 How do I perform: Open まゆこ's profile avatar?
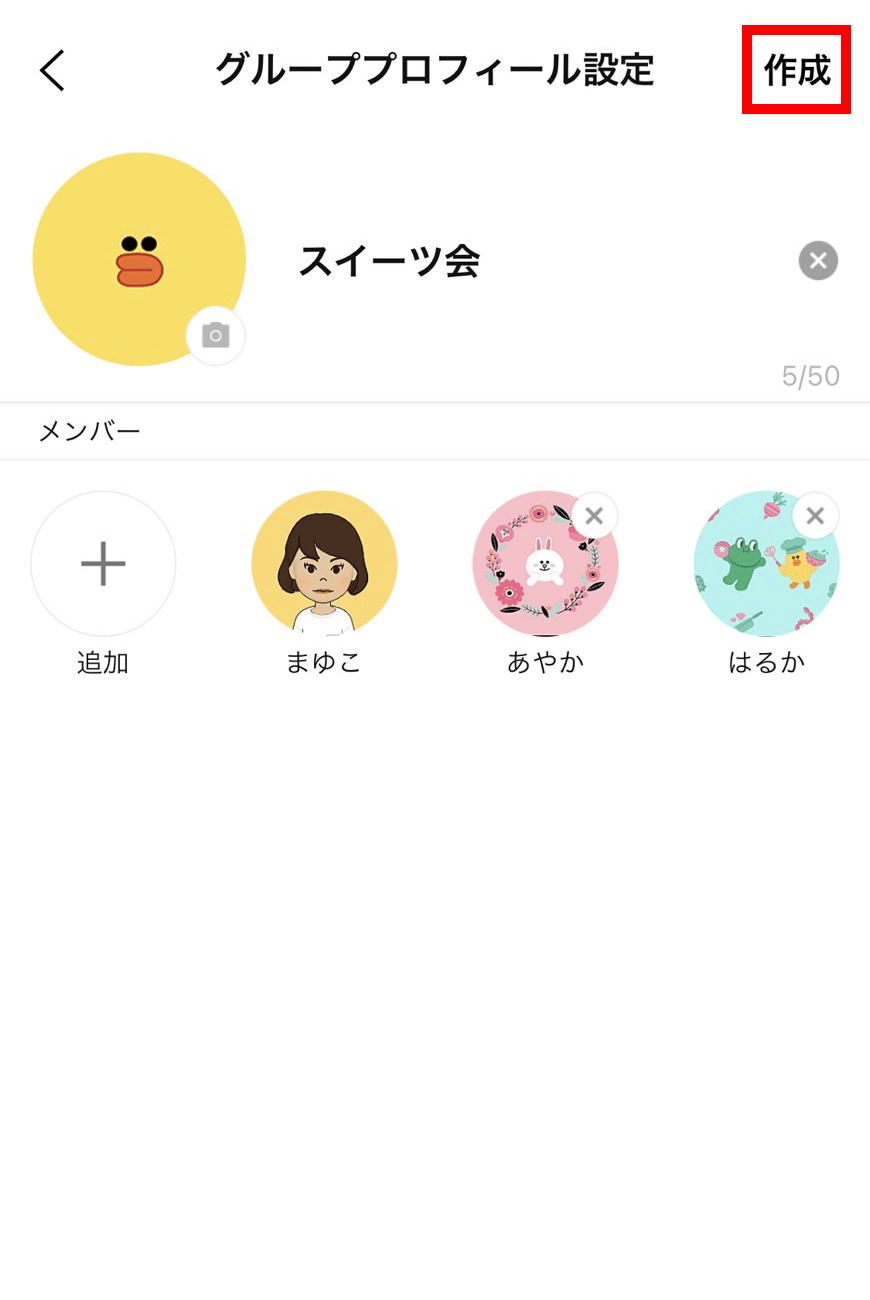pos(324,563)
